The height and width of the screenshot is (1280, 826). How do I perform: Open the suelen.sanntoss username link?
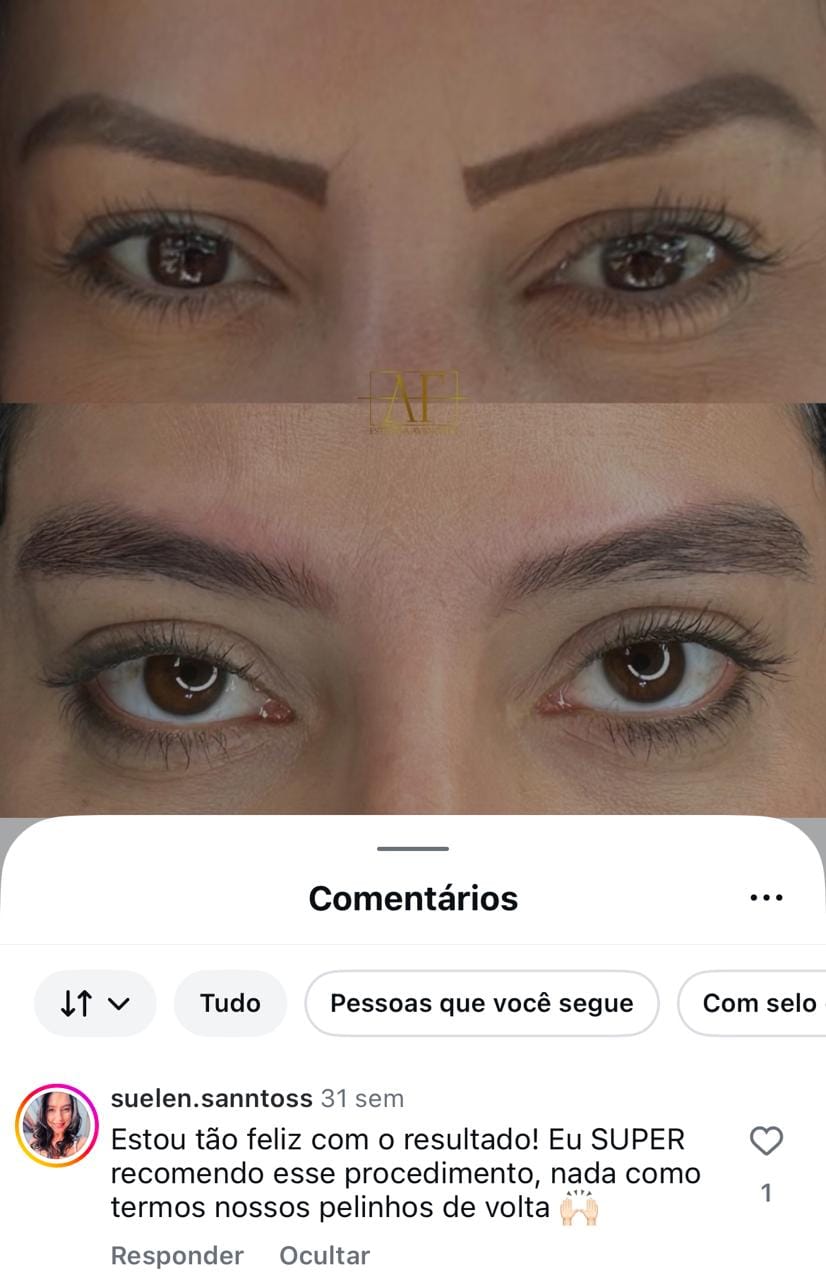[x=211, y=1098]
